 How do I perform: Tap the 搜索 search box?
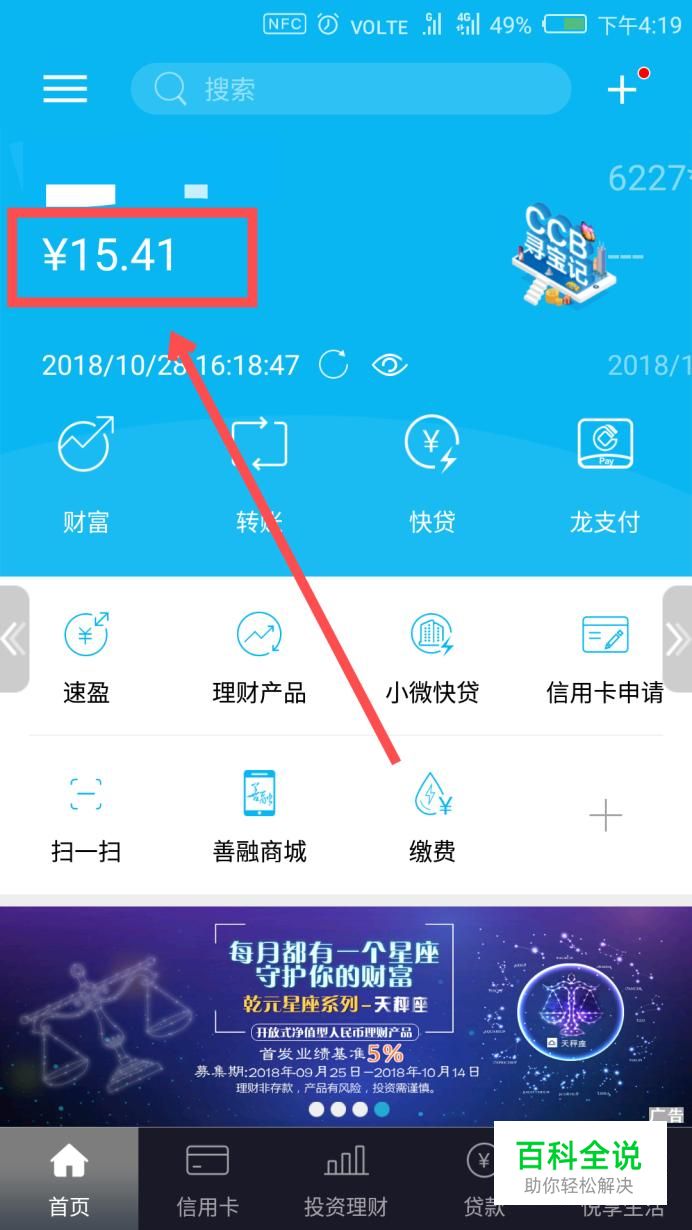tap(351, 89)
